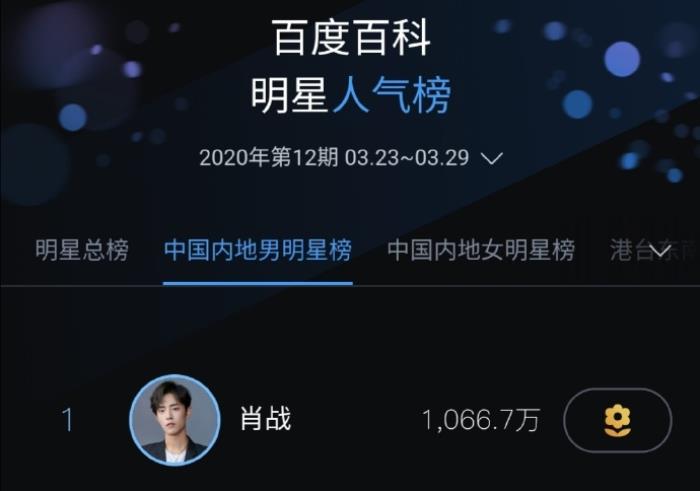The width and height of the screenshot is (700, 491).
Task: Expand the 2020年第12期 date period dropdown
Action: pyautogui.click(x=490, y=158)
